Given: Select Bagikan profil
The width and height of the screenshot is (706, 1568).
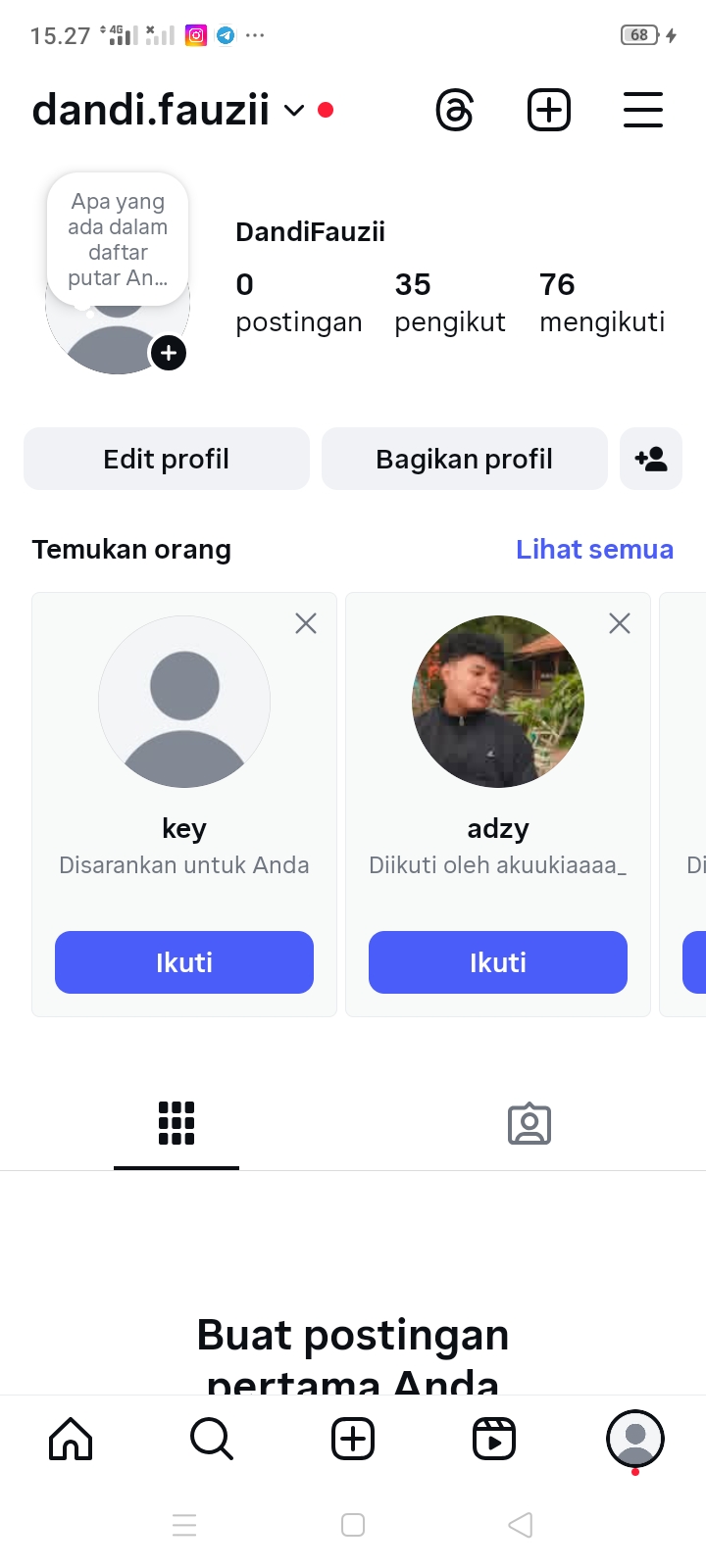Looking at the screenshot, I should coord(465,459).
